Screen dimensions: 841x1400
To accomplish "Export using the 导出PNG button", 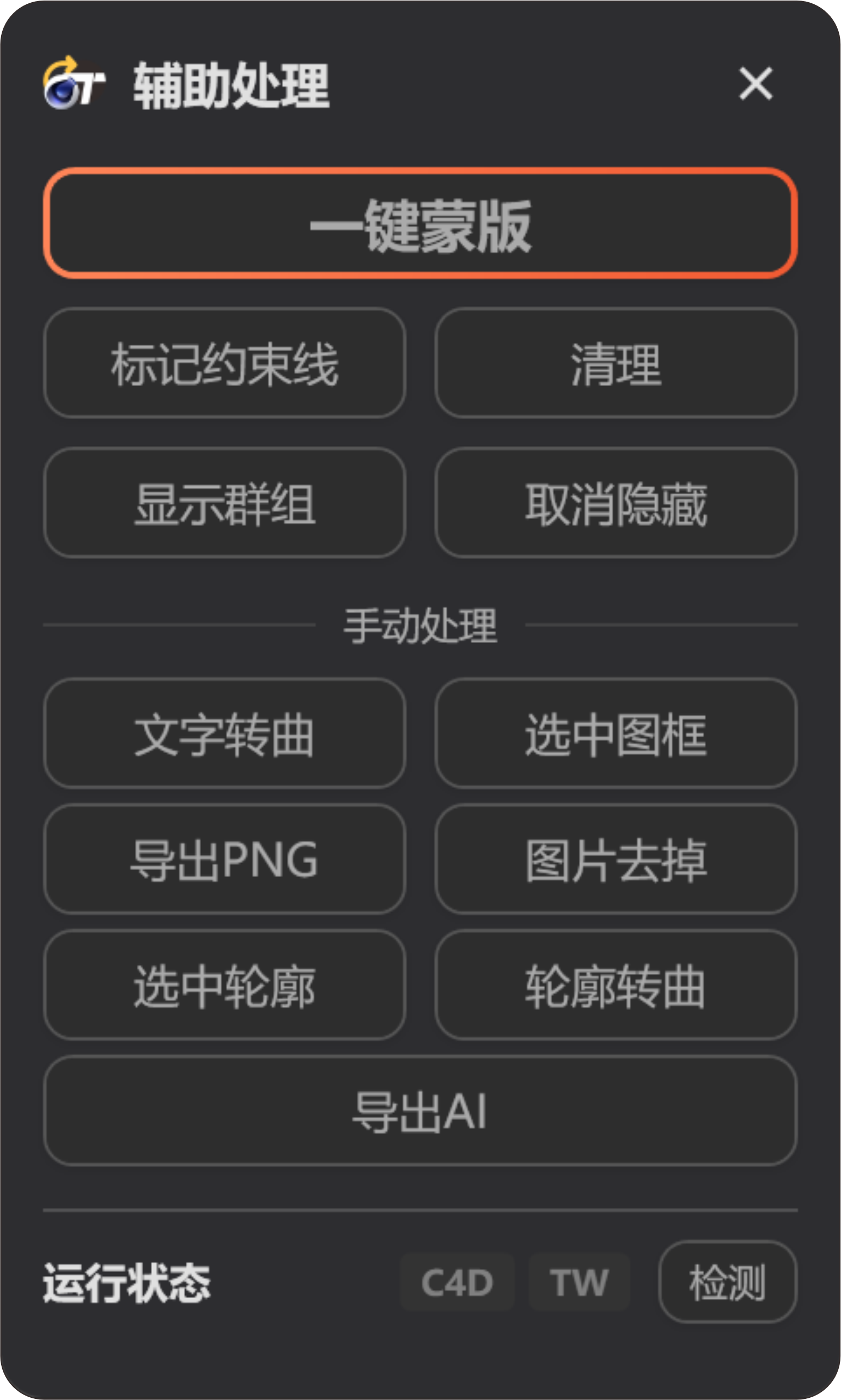I will (224, 859).
